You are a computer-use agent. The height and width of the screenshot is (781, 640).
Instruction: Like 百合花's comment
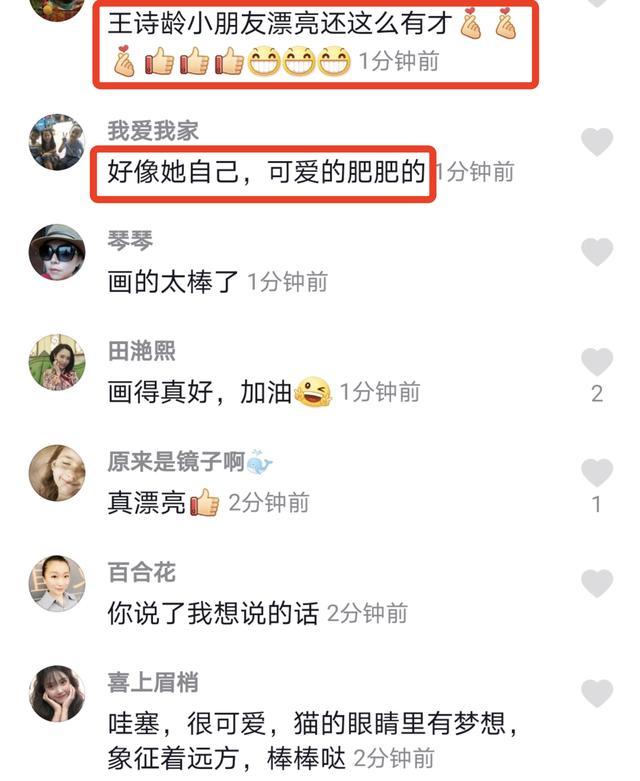tap(597, 582)
